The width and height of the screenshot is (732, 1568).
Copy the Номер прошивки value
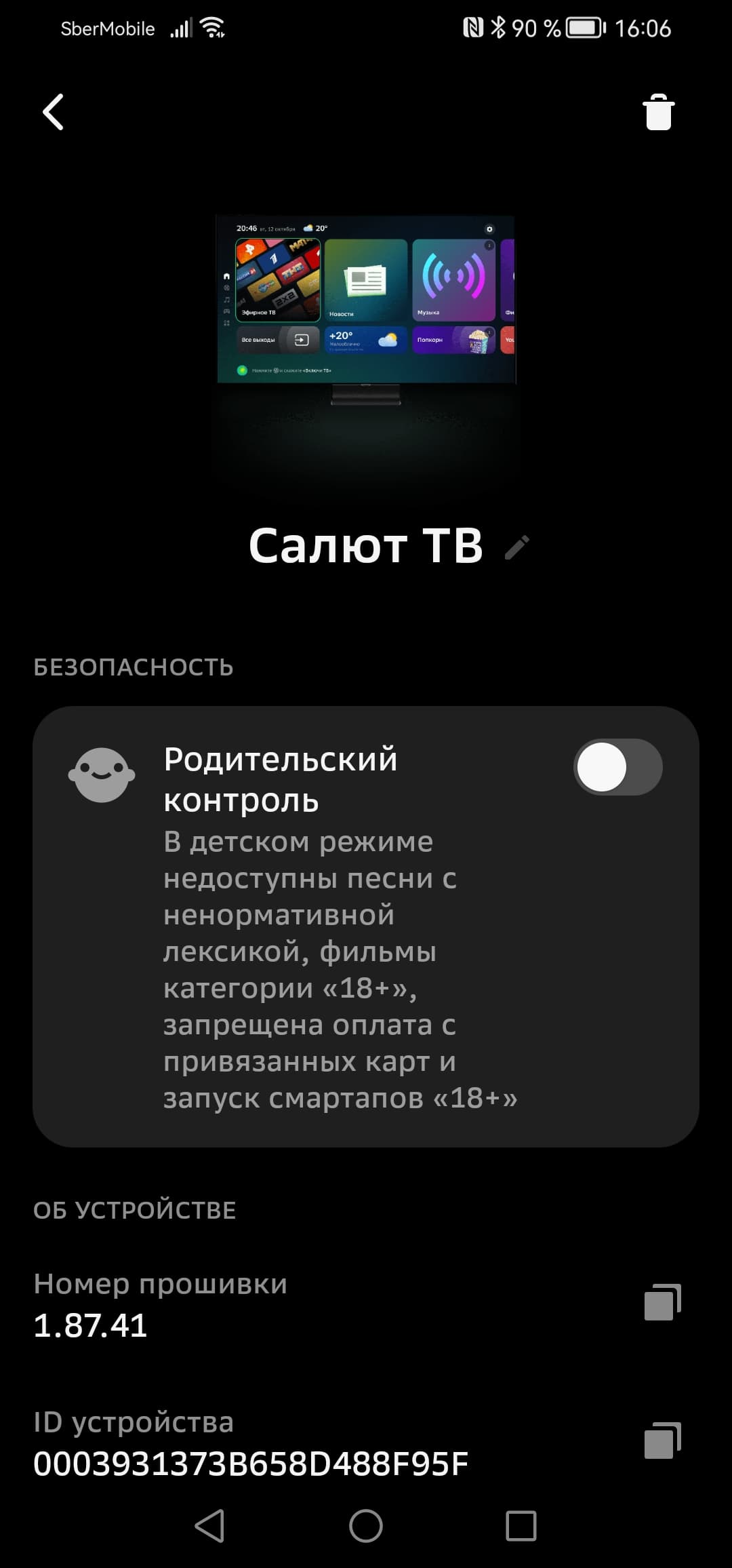tap(662, 1302)
